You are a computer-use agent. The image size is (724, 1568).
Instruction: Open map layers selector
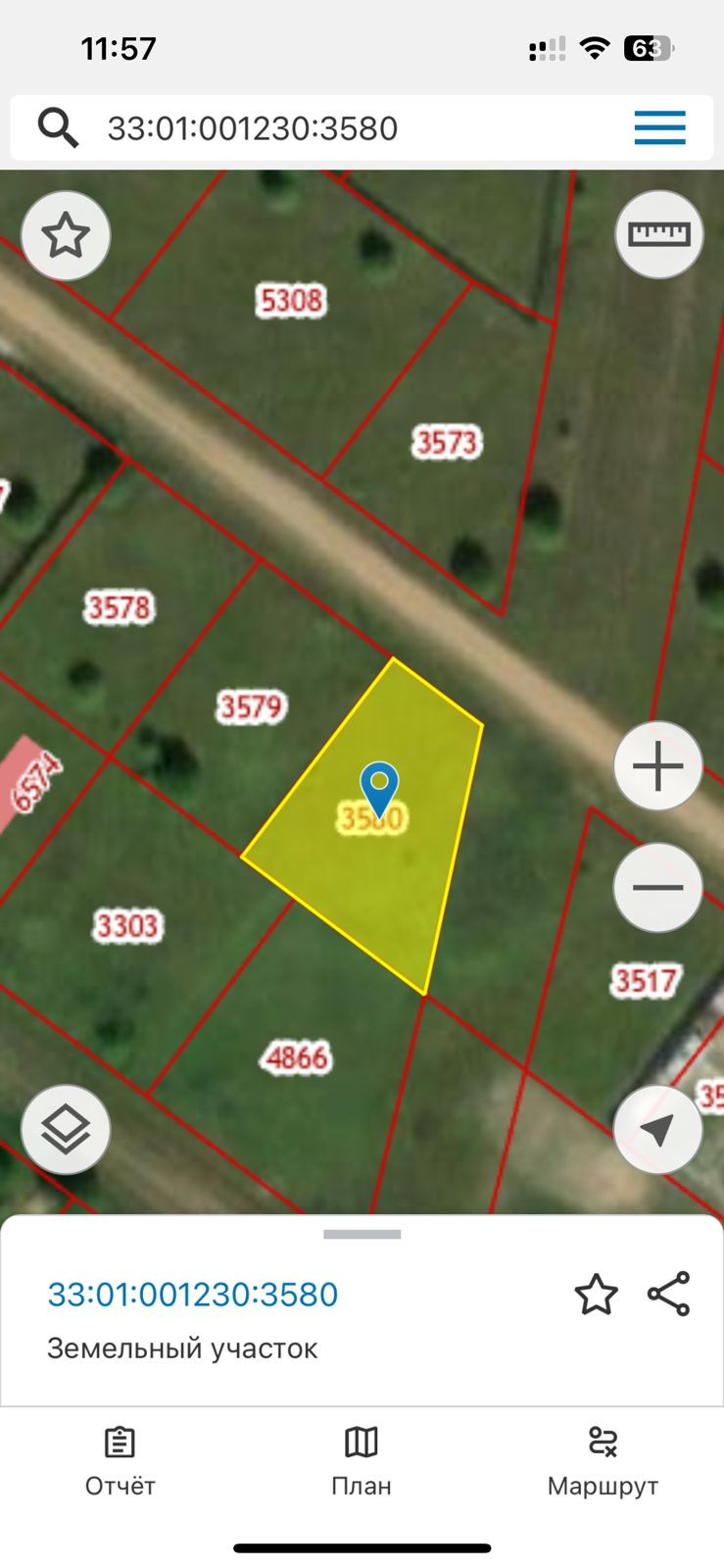[66, 1130]
